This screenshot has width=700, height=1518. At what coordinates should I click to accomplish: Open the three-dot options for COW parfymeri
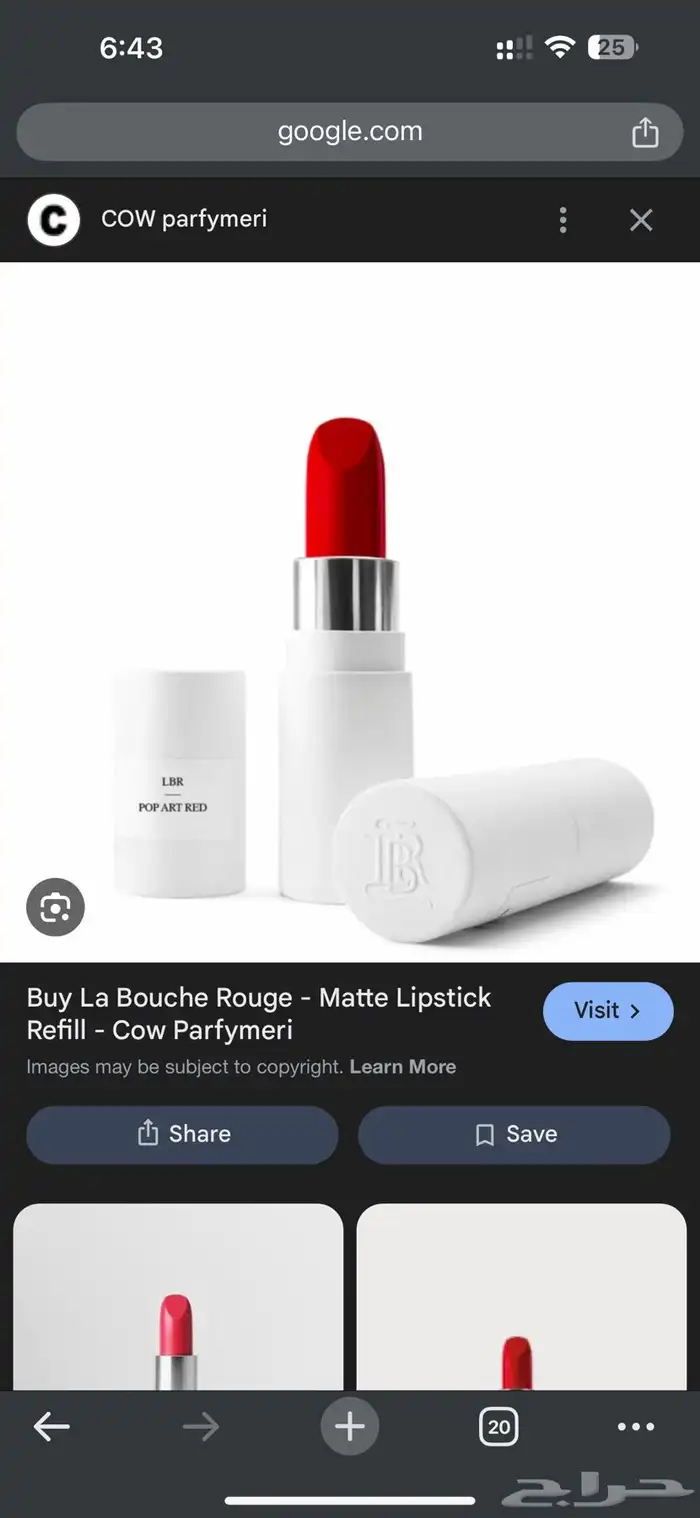[x=564, y=220]
